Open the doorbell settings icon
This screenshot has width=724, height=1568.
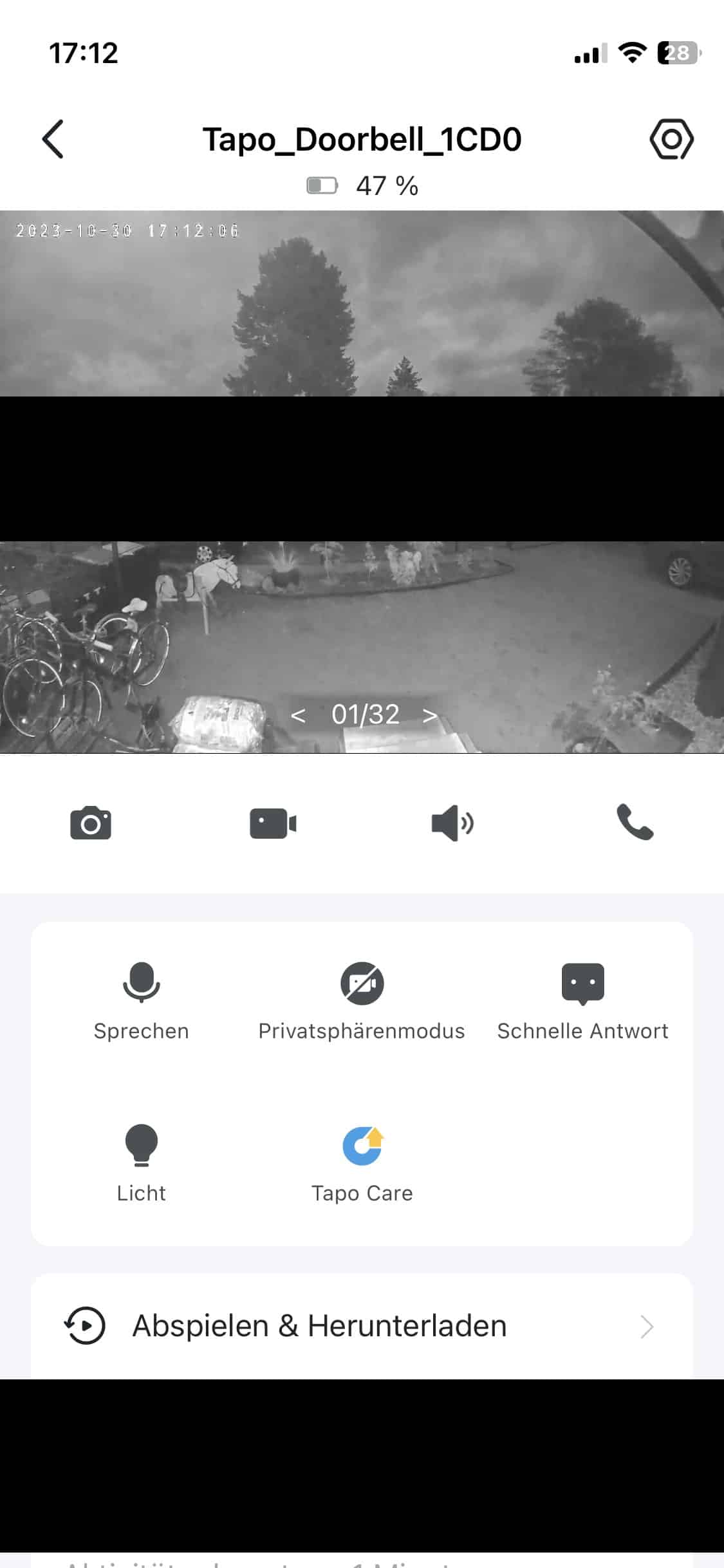click(x=671, y=139)
